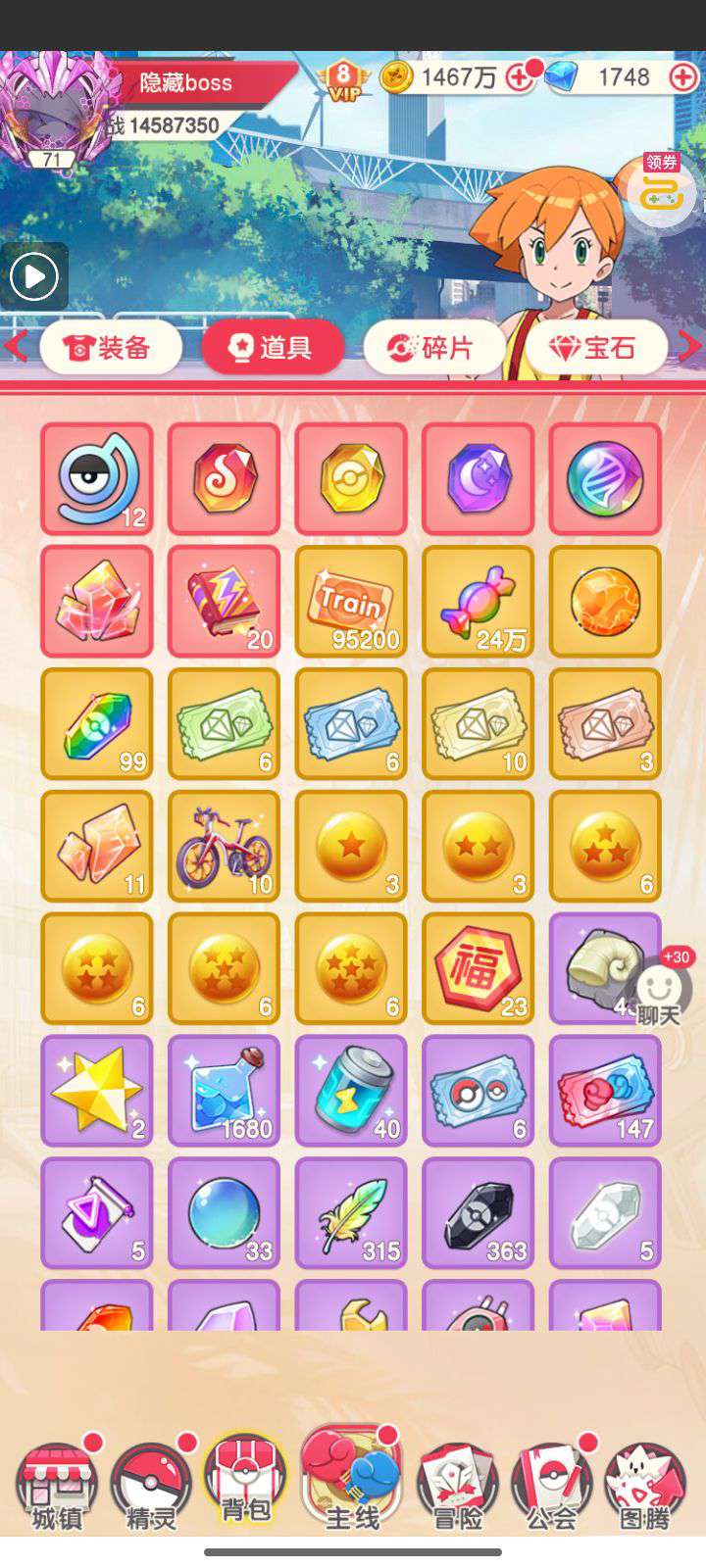Select the rainbow candy item with 24万
This screenshot has width=706, height=1568.
479,601
